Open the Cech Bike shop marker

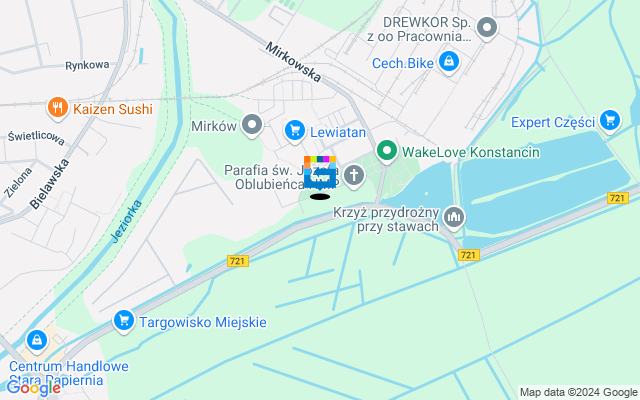click(x=449, y=62)
